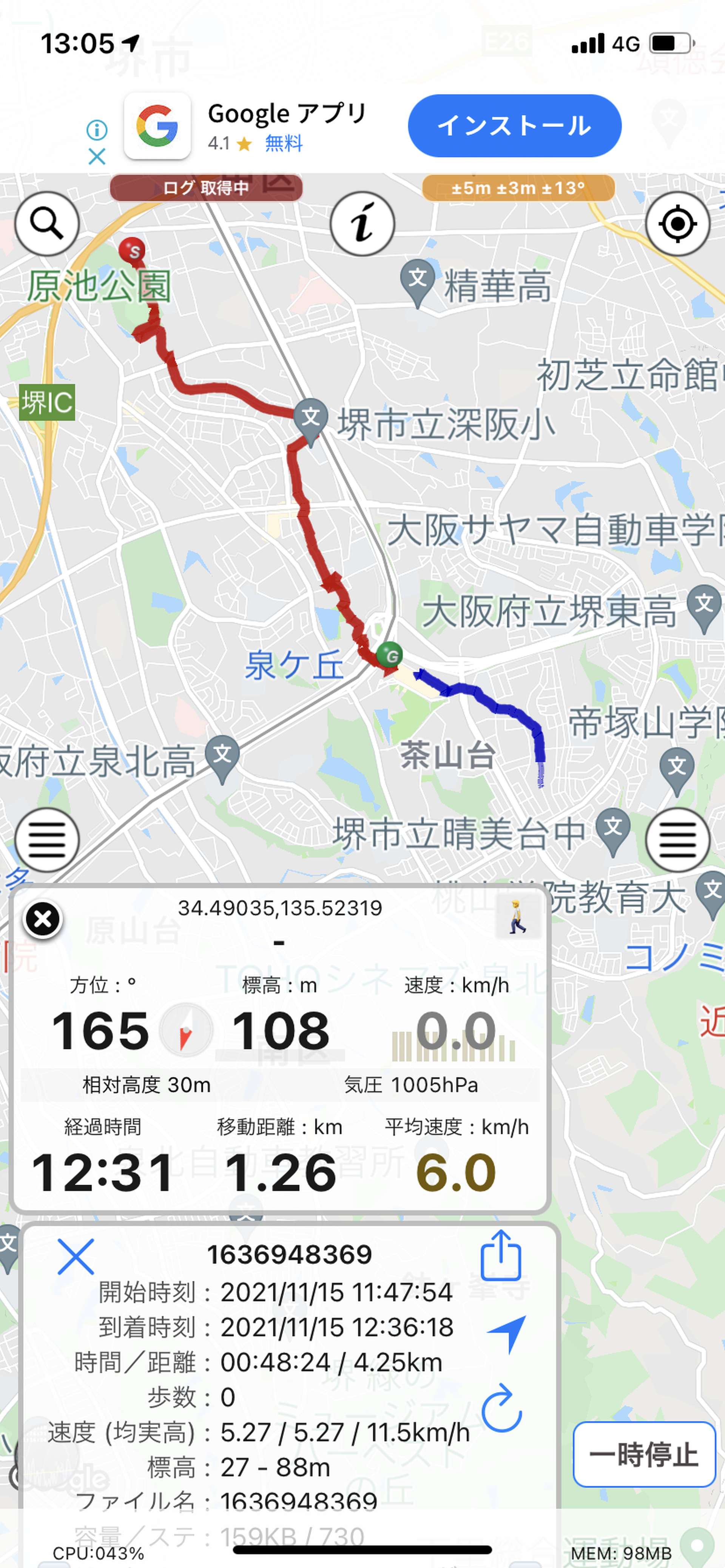
Task: Open the map search magnifier
Action: click(47, 223)
